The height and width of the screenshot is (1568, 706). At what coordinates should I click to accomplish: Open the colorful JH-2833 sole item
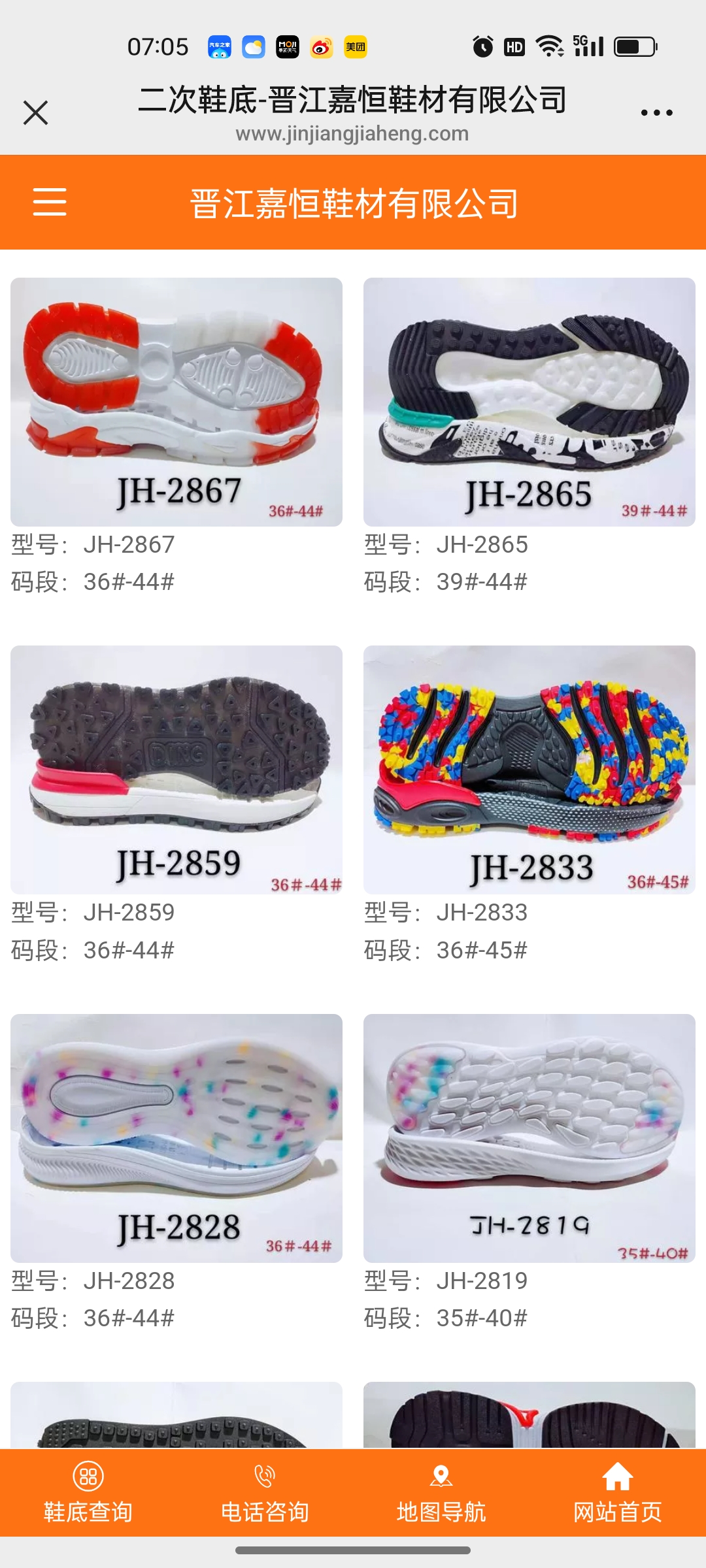(x=529, y=770)
